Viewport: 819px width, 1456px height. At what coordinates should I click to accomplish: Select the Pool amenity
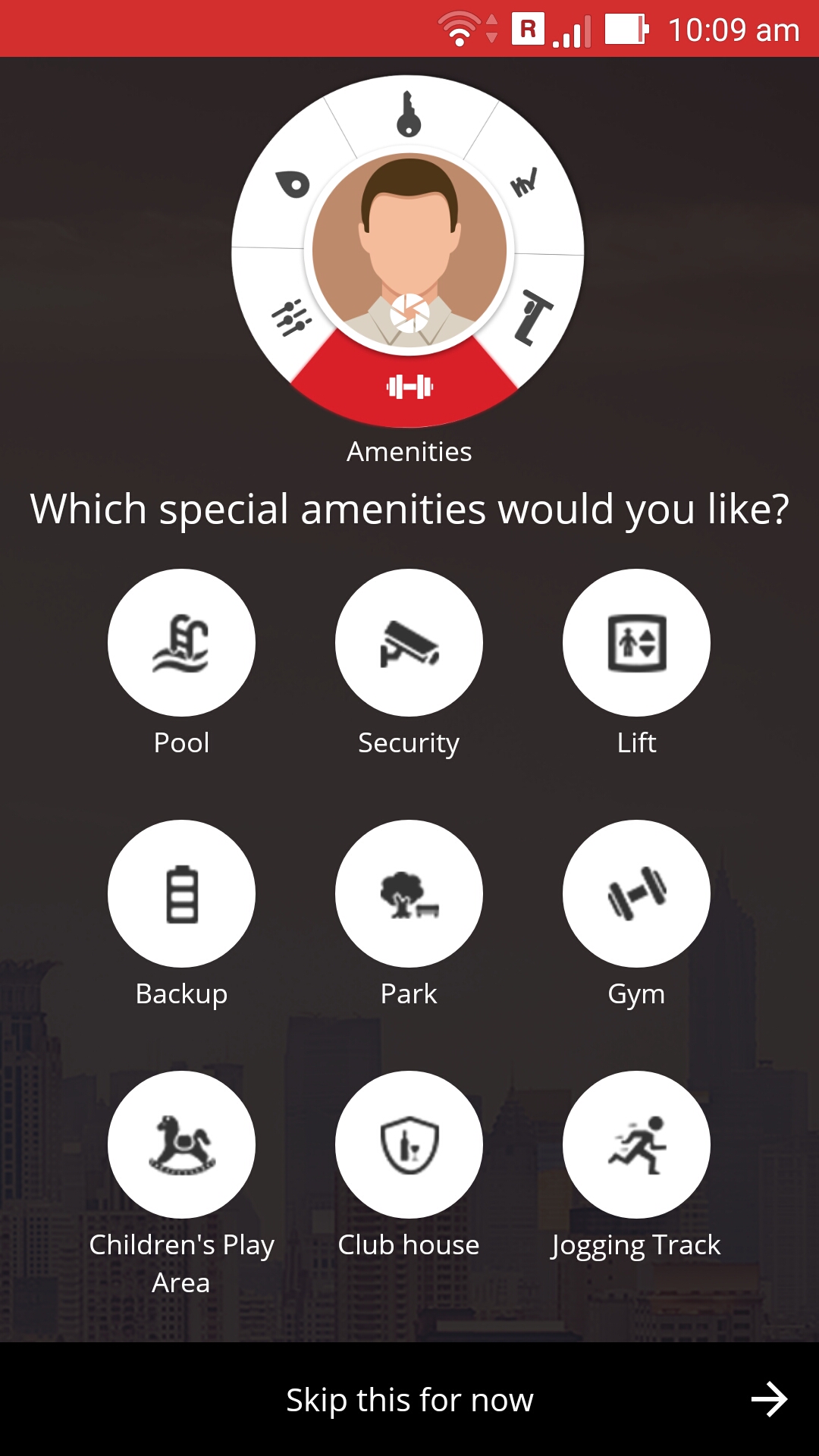(181, 642)
